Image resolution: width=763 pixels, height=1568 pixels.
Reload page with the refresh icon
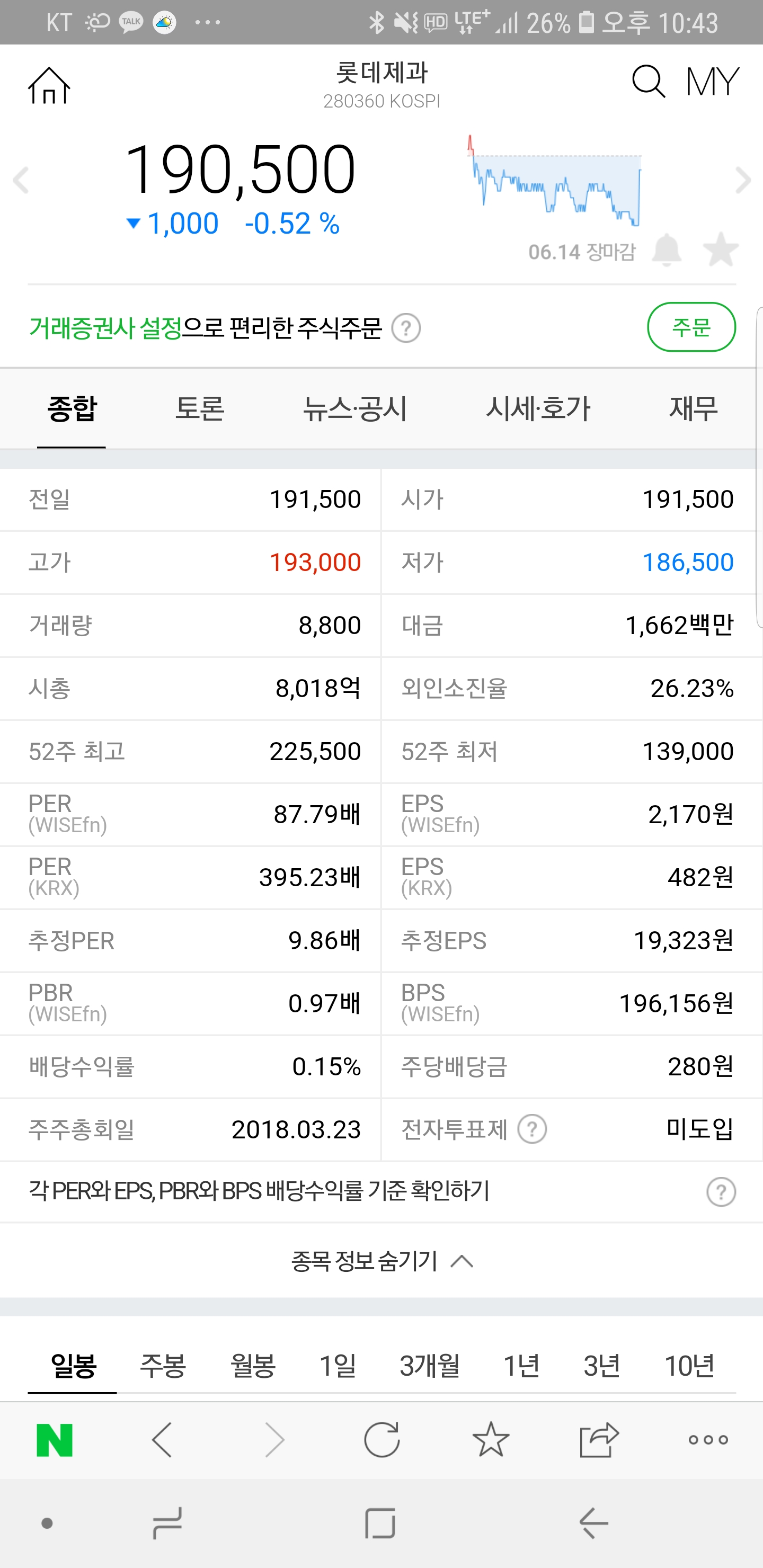click(382, 1440)
